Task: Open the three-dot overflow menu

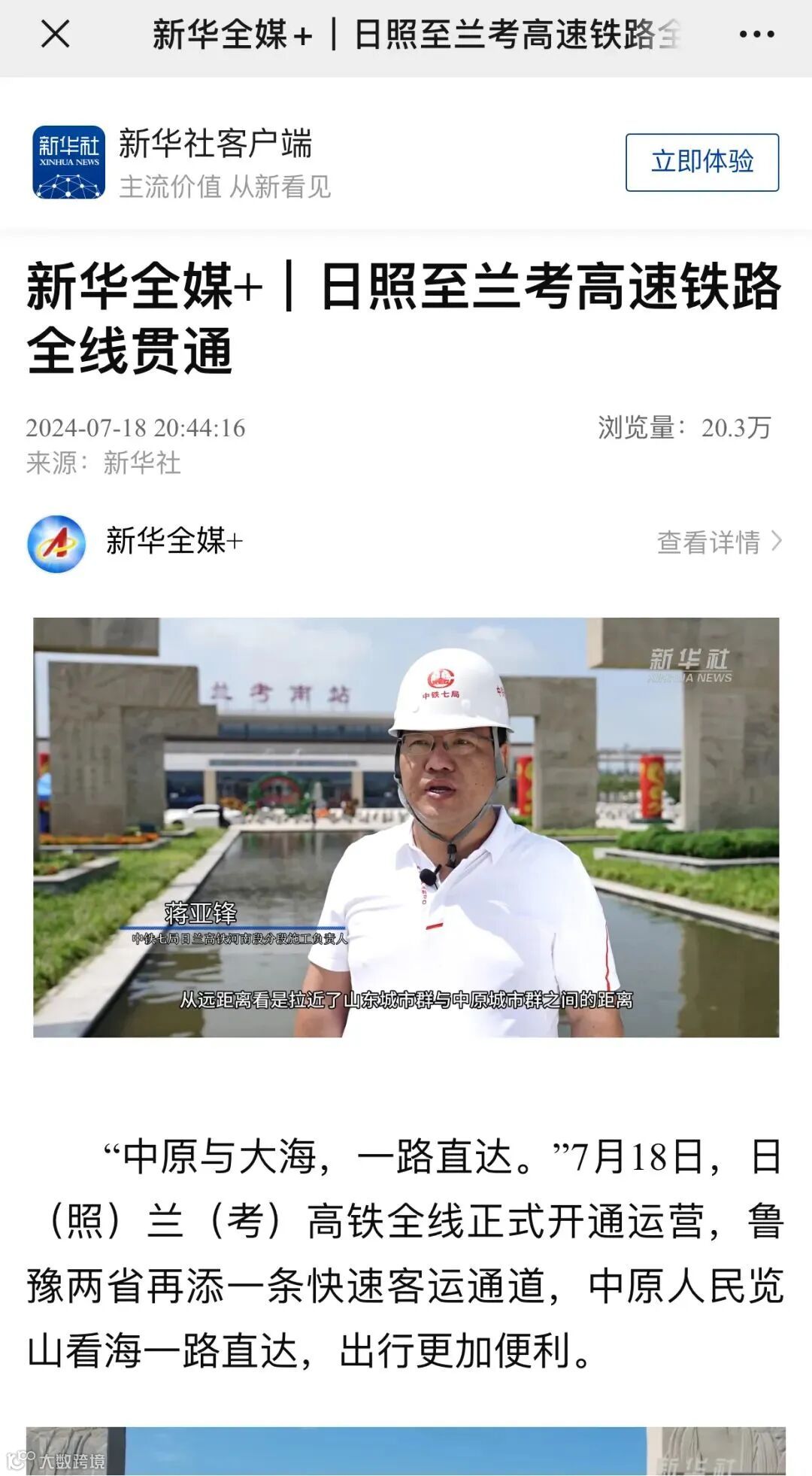Action: [756, 35]
